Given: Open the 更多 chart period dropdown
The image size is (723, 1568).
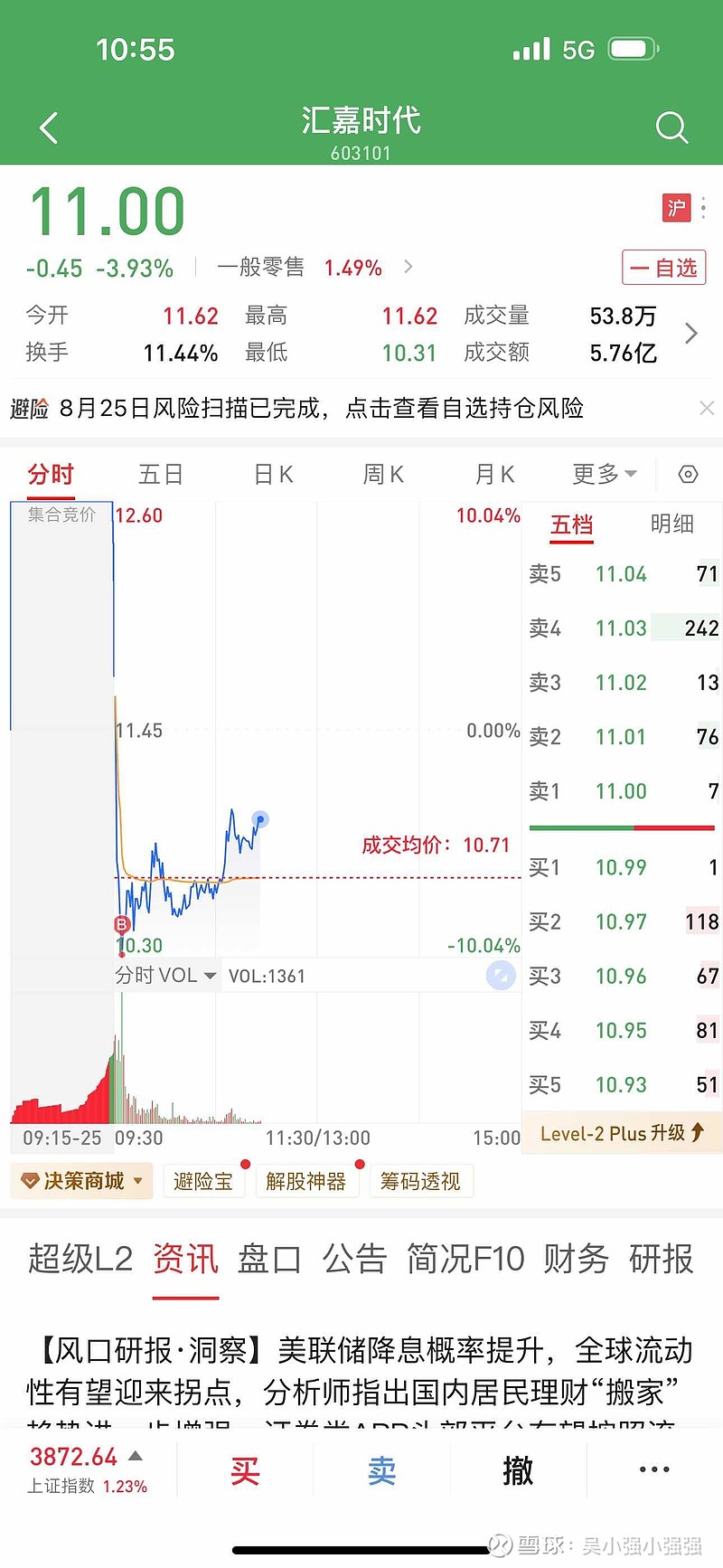Looking at the screenshot, I should (x=605, y=474).
